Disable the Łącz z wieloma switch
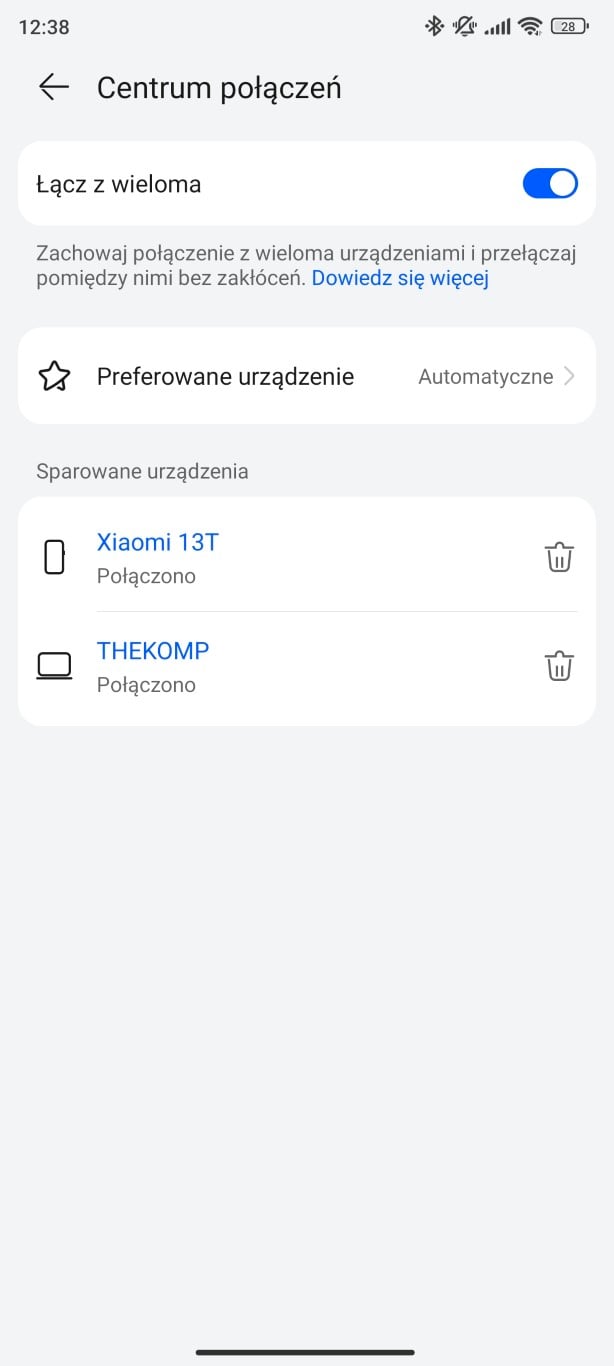The image size is (614, 1366). pos(550,184)
